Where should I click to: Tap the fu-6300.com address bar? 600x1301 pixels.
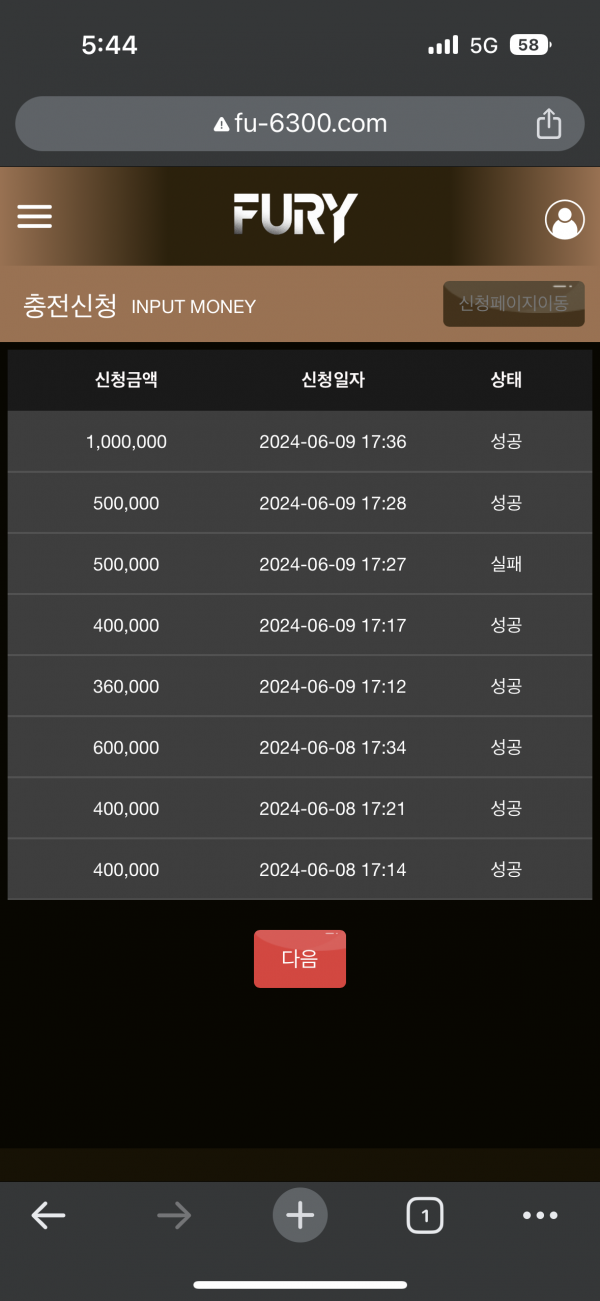300,124
